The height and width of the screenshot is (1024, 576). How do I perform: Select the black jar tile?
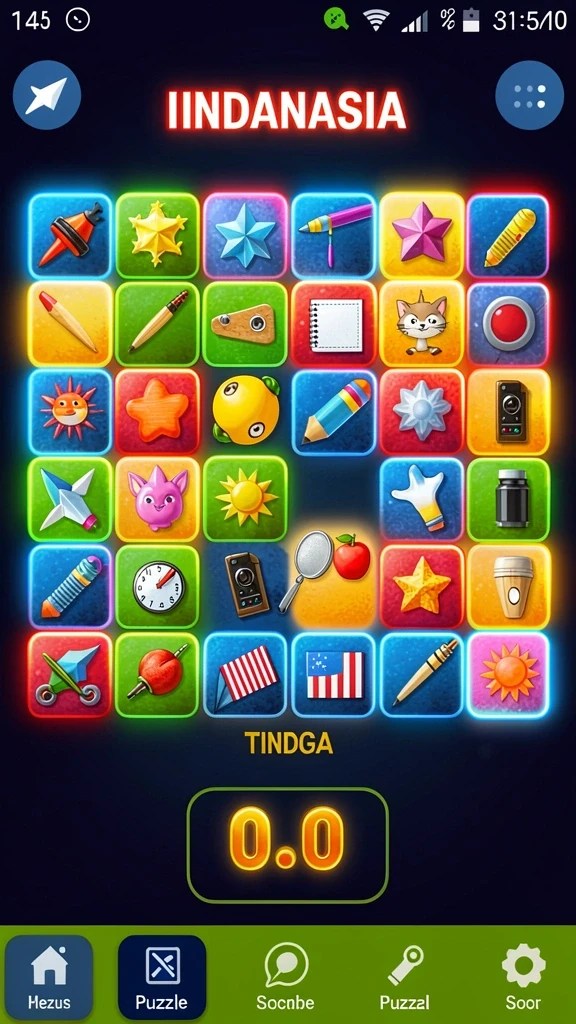[509, 500]
